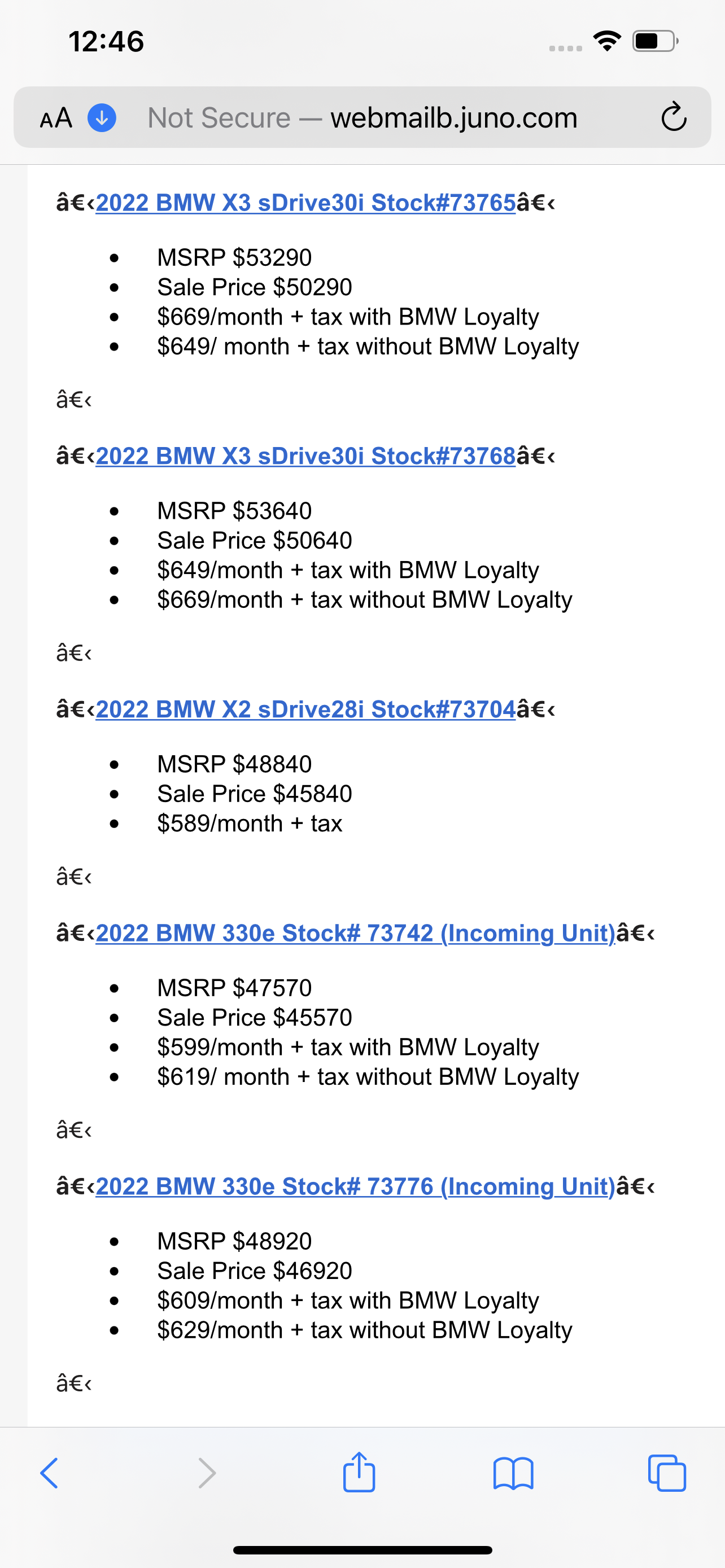
Task: Open the 2022 BMW X3 Stock#73768 link
Action: [305, 456]
